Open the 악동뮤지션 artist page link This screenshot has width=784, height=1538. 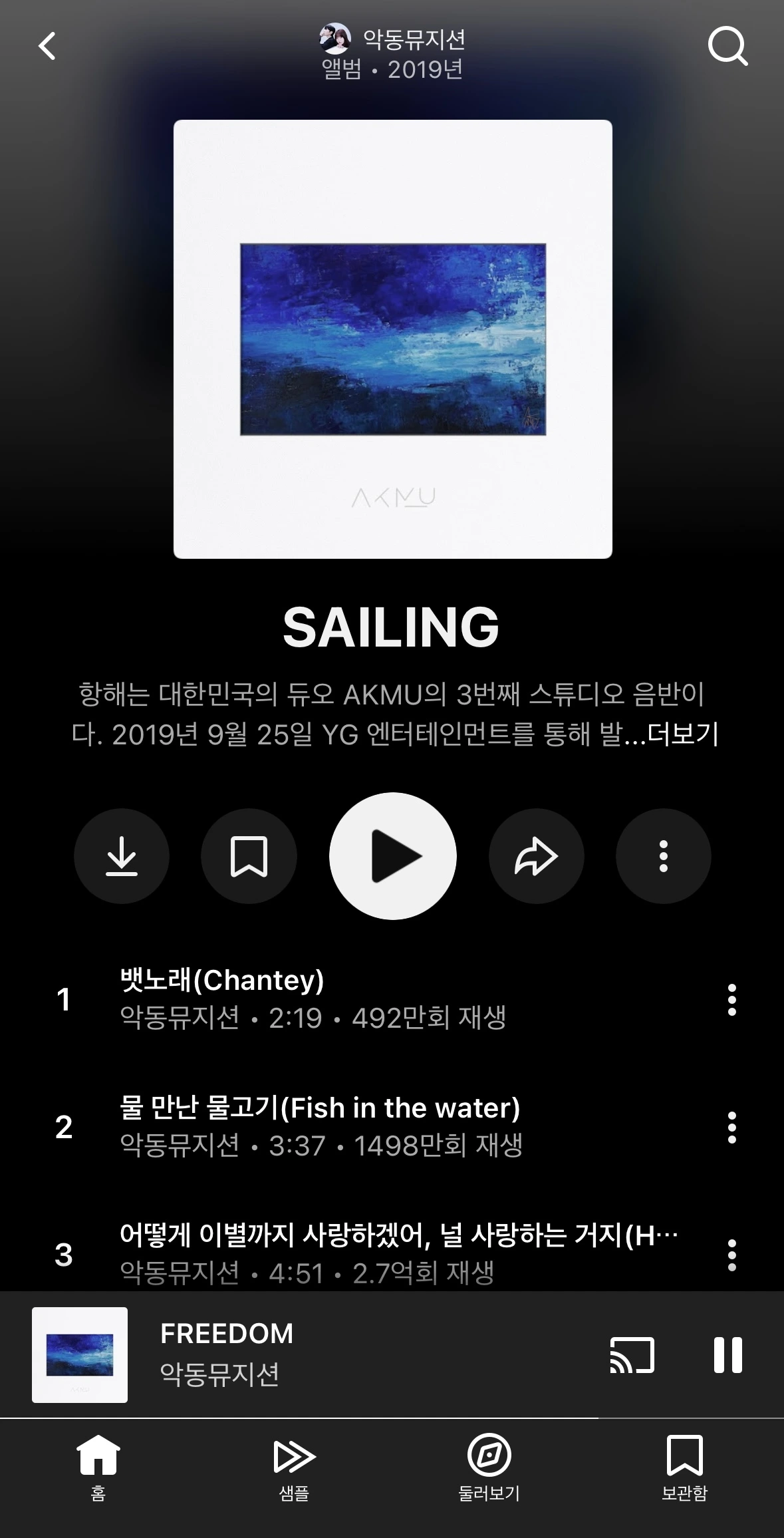(x=393, y=40)
